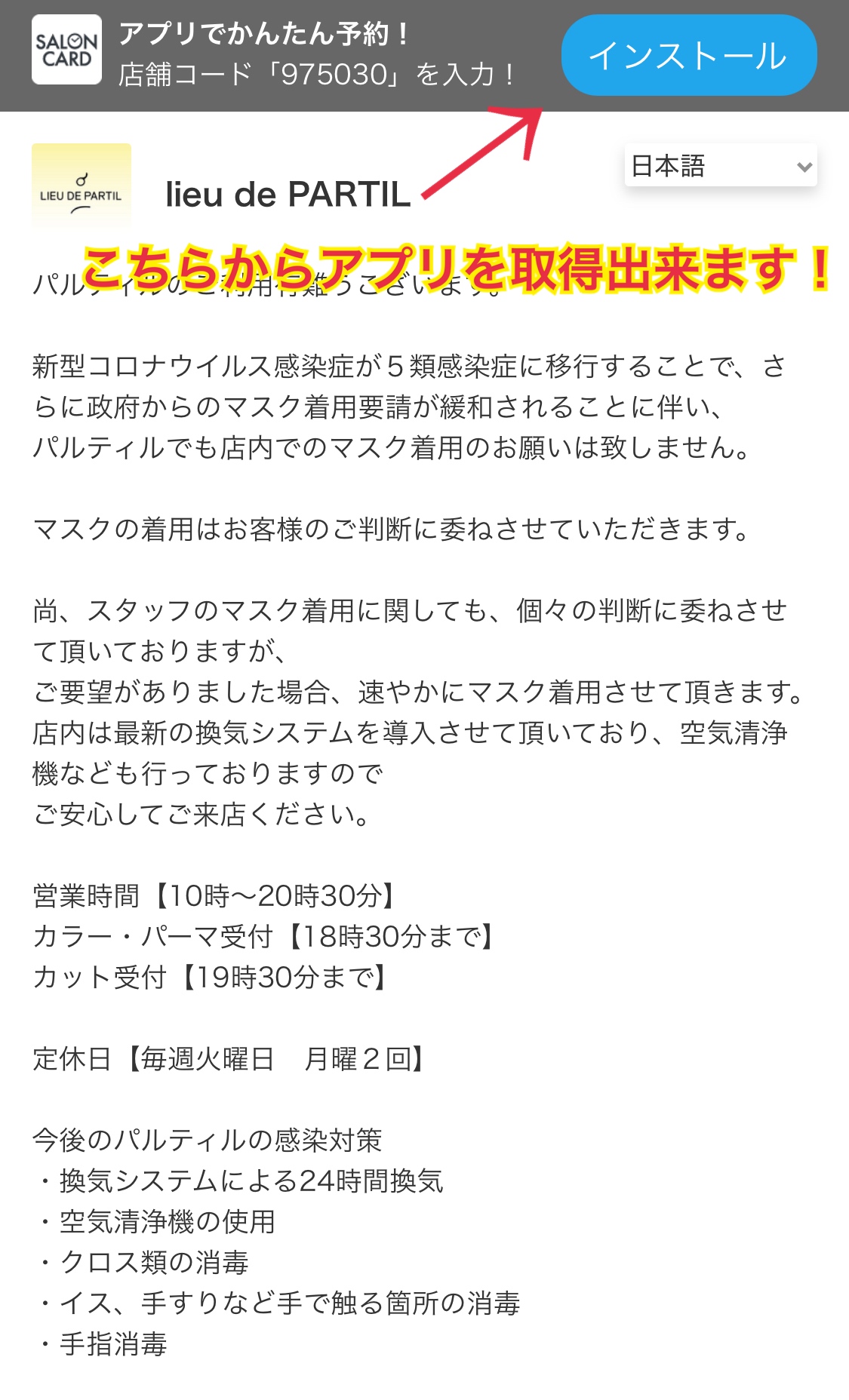The width and height of the screenshot is (849, 1400).
Task: Tap the インストール button
Action: pos(689,55)
